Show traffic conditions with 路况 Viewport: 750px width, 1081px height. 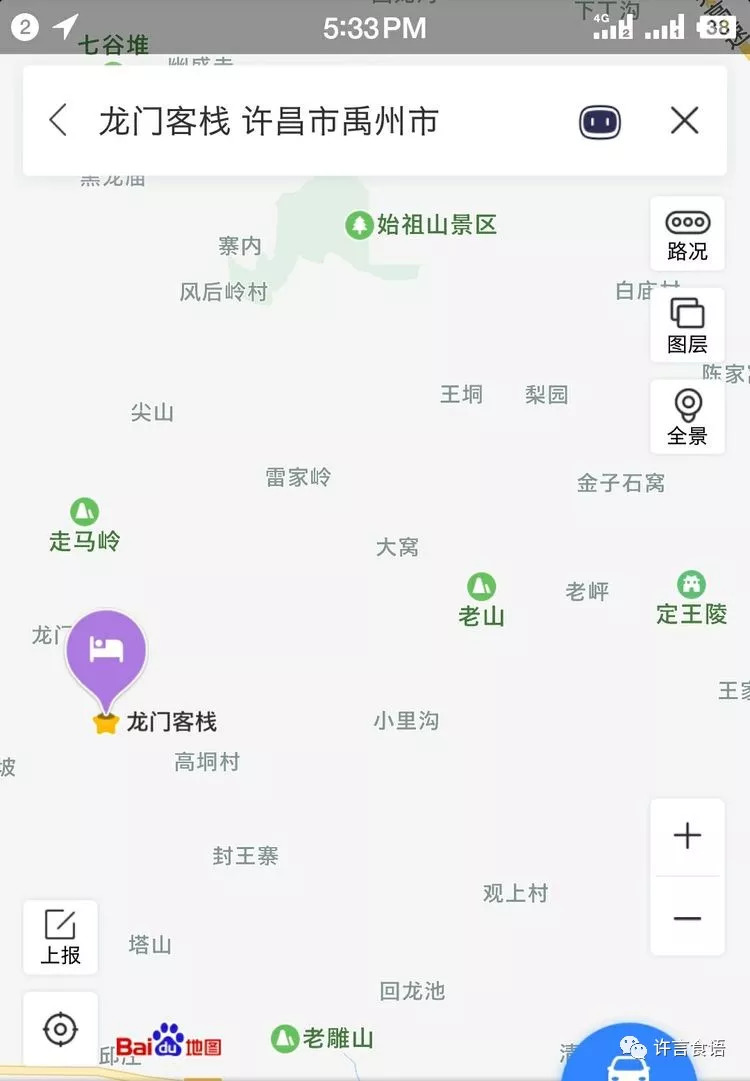click(687, 235)
